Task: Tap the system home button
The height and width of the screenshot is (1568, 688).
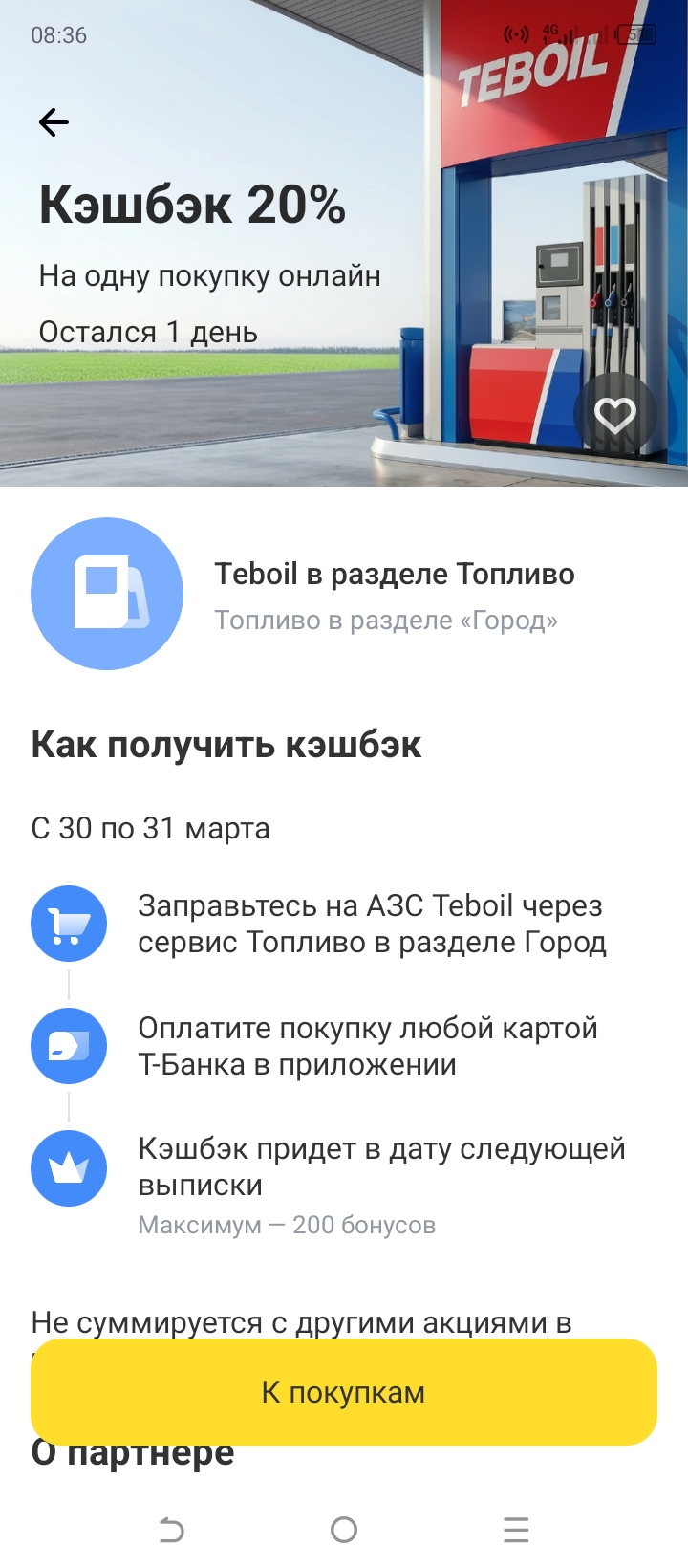Action: (344, 1530)
